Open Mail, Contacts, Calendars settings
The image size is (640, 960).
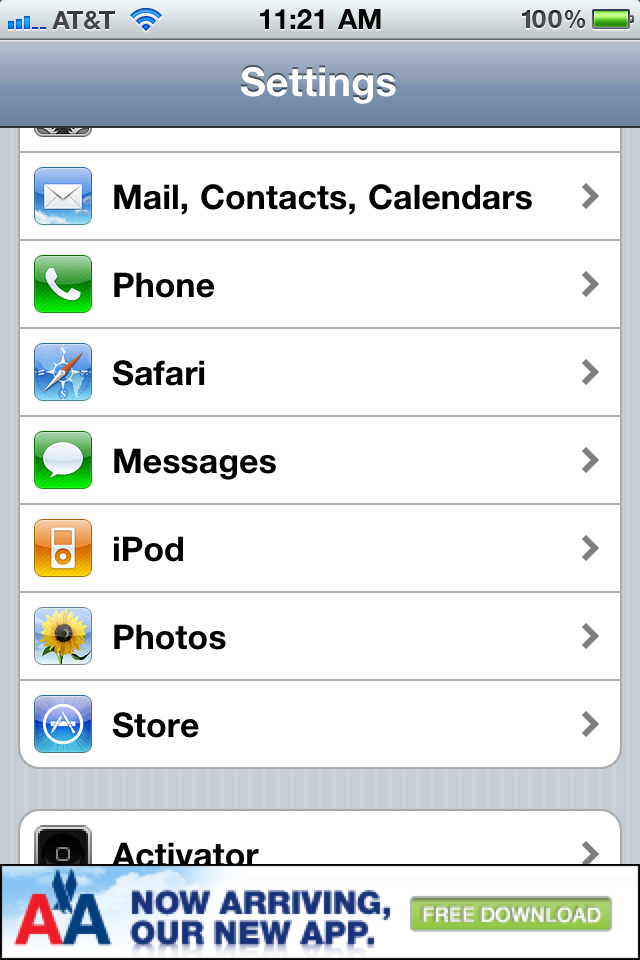coord(320,197)
